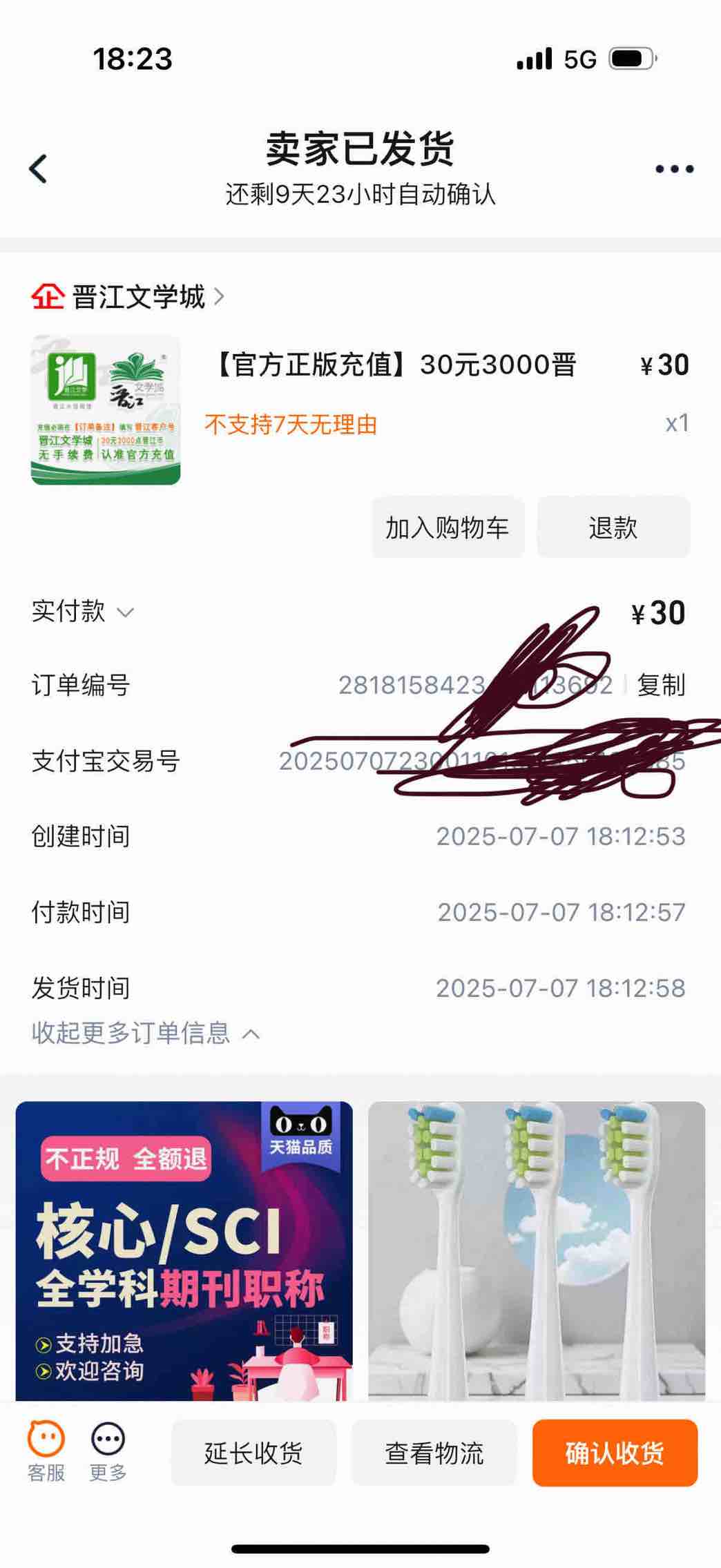Contact 客服 customer service
Screen dimensions: 721x1568
point(46,1451)
